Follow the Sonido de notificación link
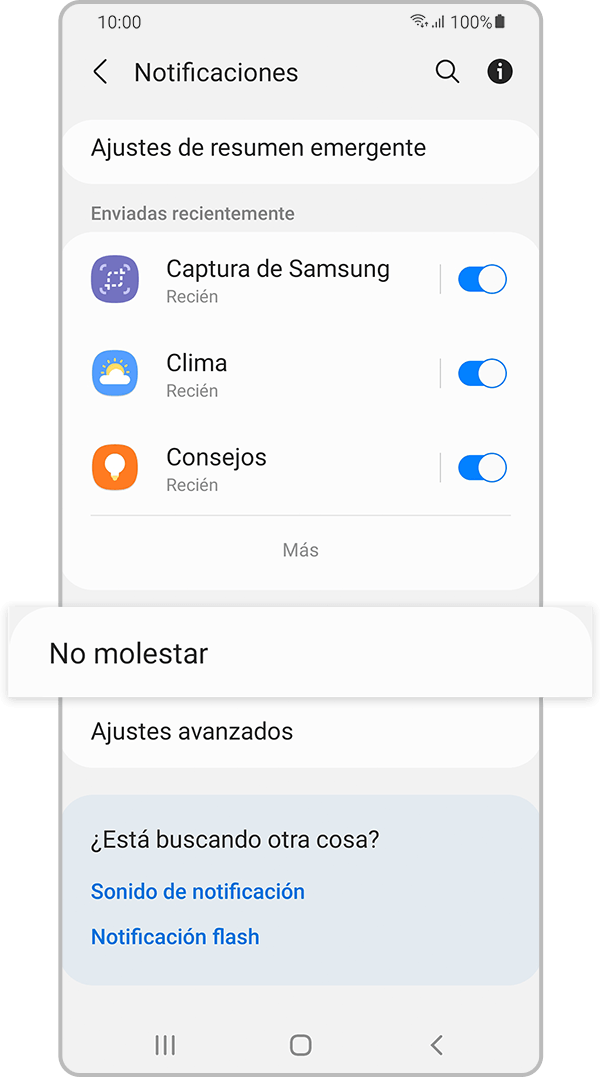This screenshot has height=1077, width=600. pyautogui.click(x=198, y=891)
